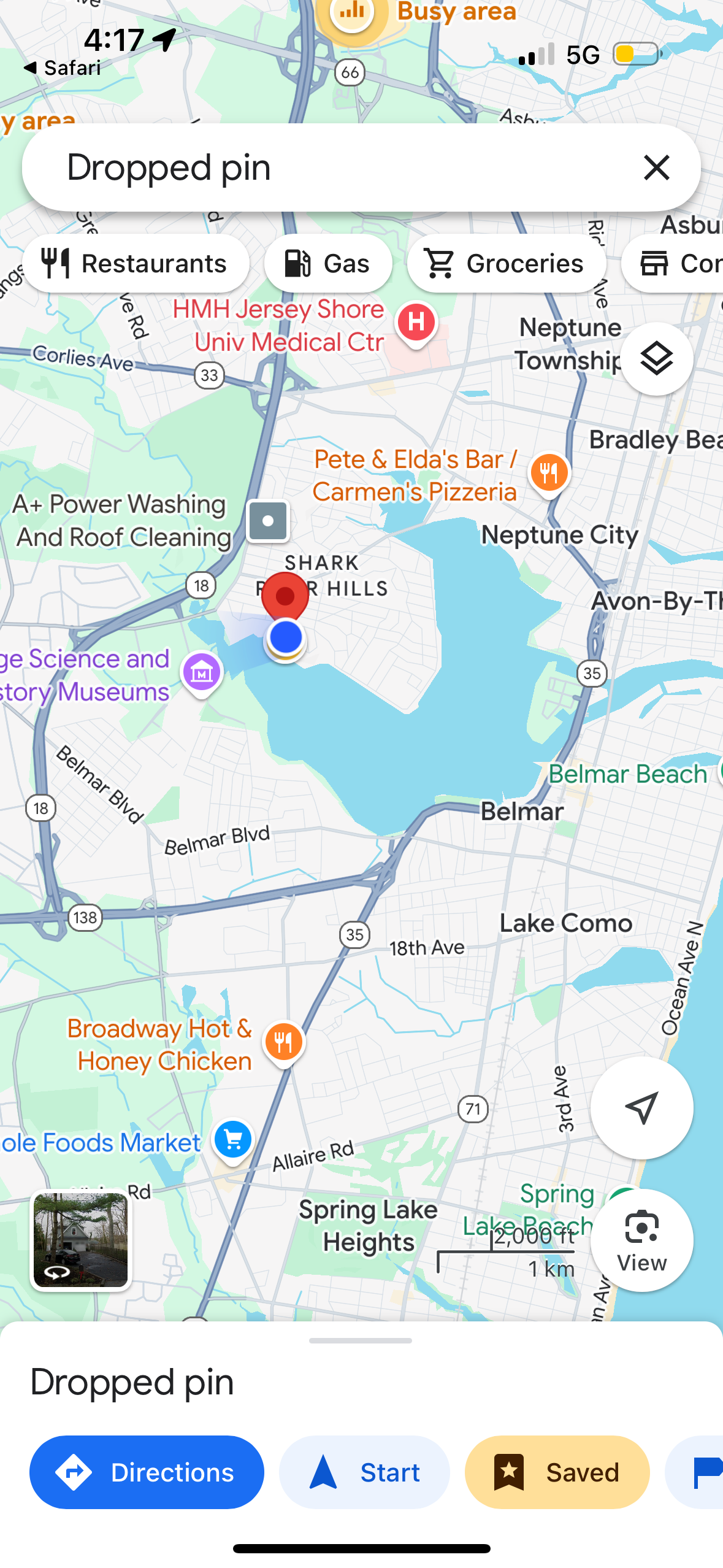Viewport: 723px width, 1568px height.
Task: Expand the Dropped pin bottom sheet handle
Action: pos(361,1340)
